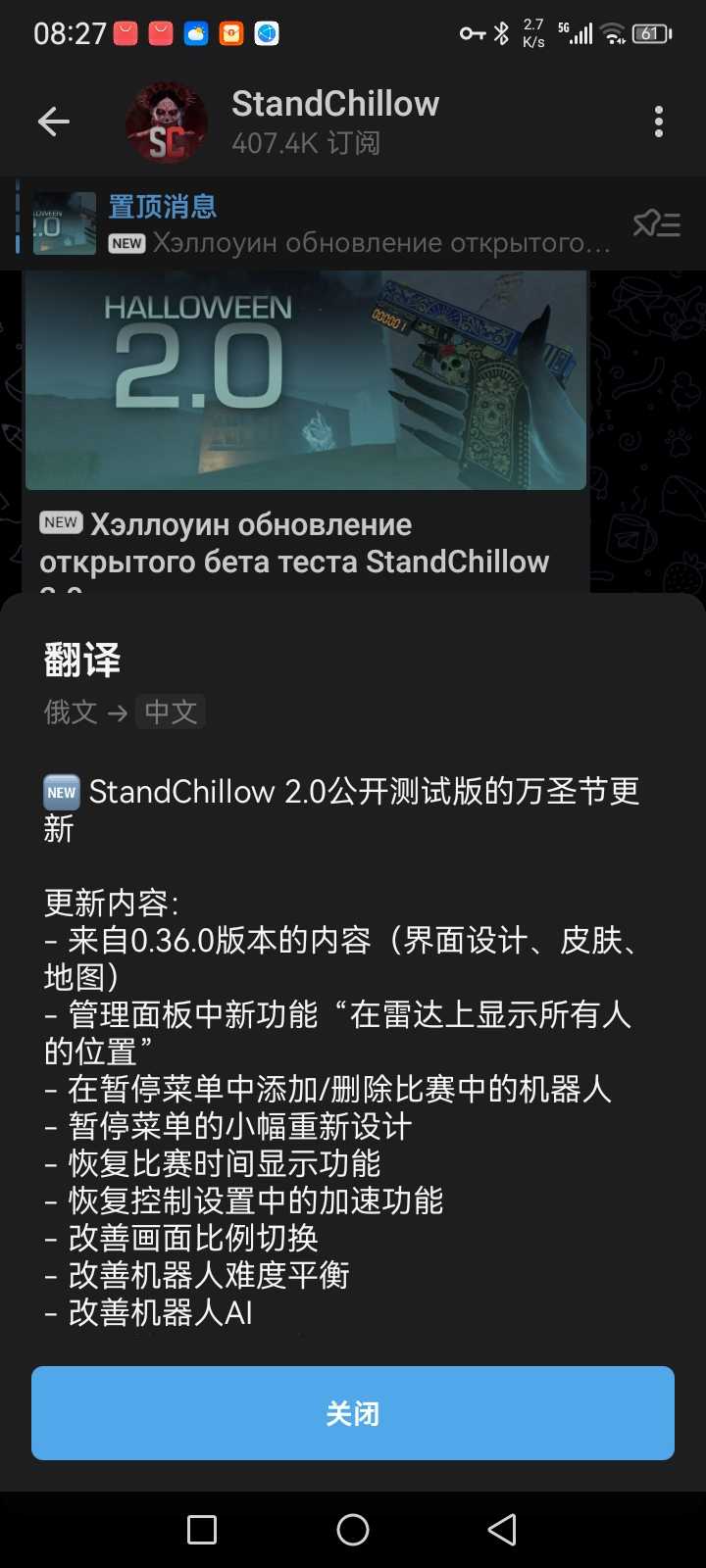Open the system recent apps button
This screenshot has width=706, height=1568.
pos(202,1529)
